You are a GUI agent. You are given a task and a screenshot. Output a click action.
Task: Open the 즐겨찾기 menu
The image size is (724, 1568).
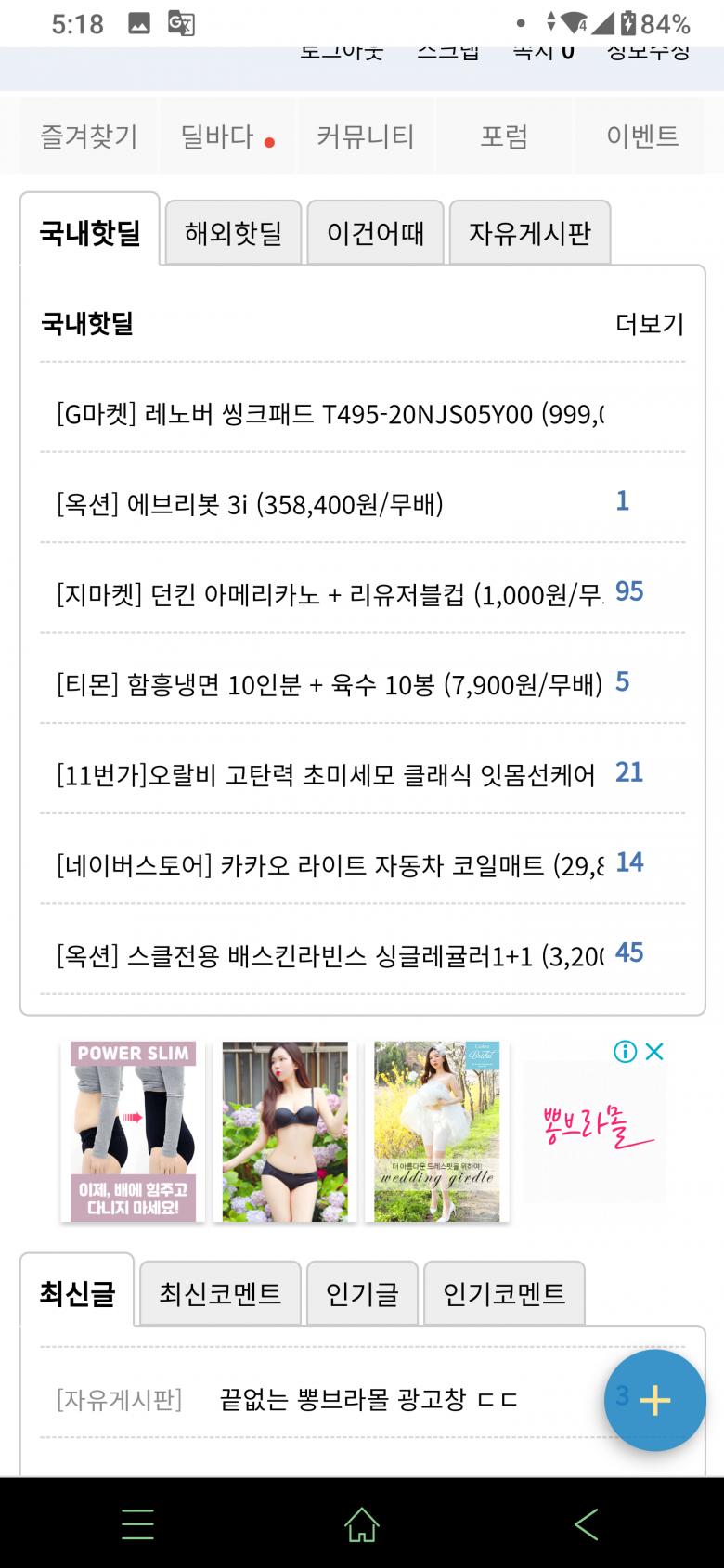point(89,136)
